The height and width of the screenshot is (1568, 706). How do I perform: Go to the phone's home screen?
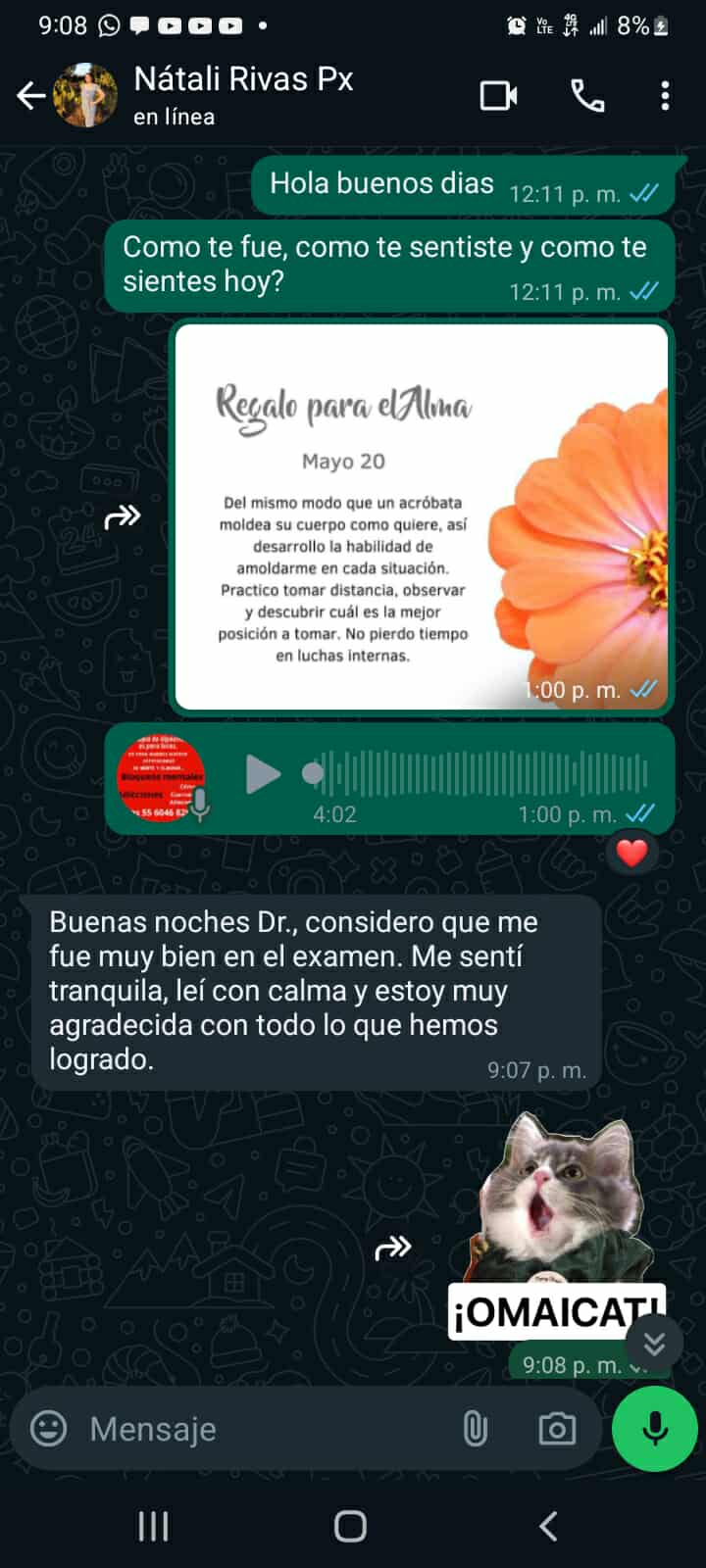tap(351, 1526)
